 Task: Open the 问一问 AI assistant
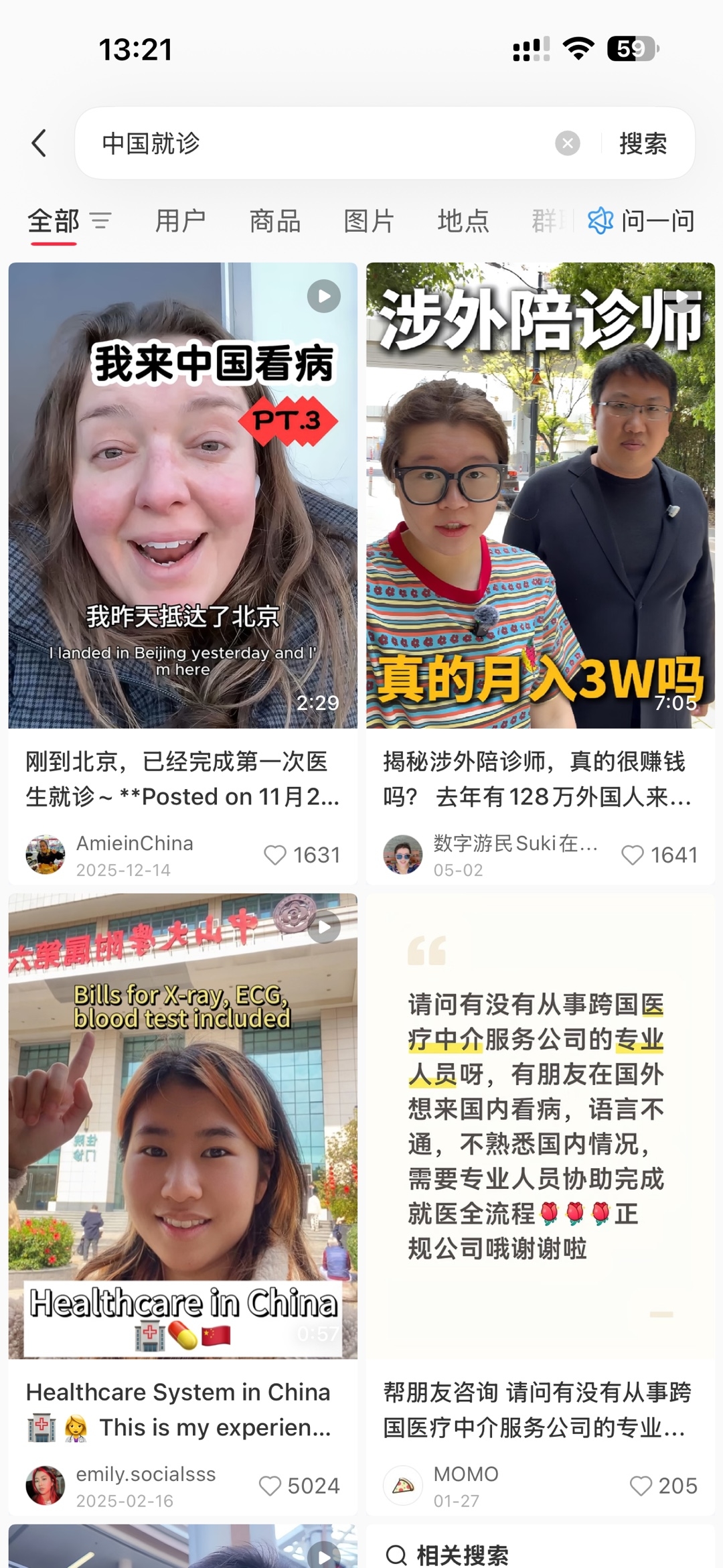pos(641,220)
